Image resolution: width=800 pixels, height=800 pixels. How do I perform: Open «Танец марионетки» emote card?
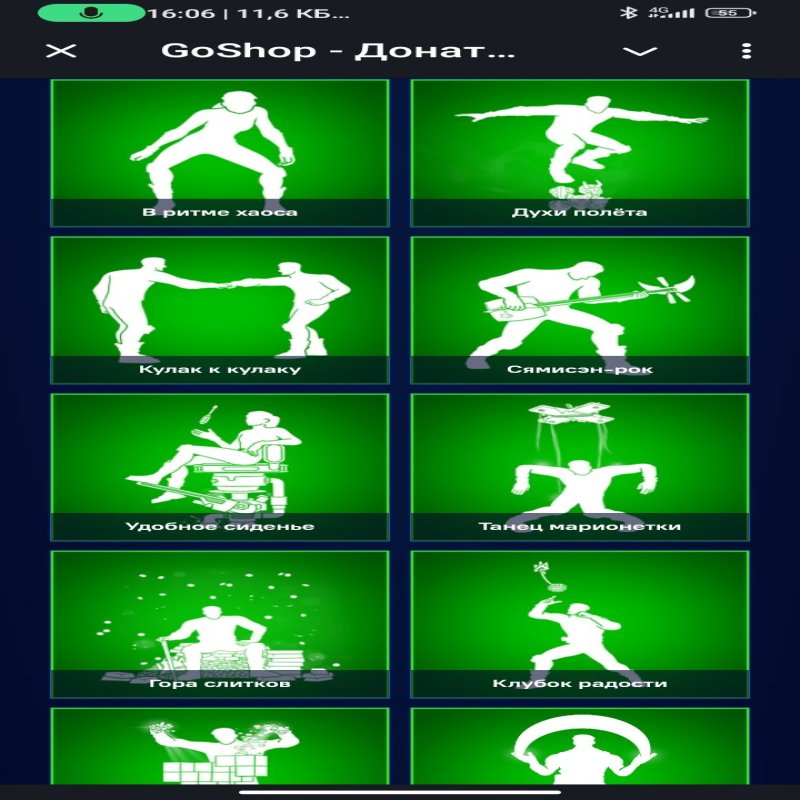click(x=580, y=466)
